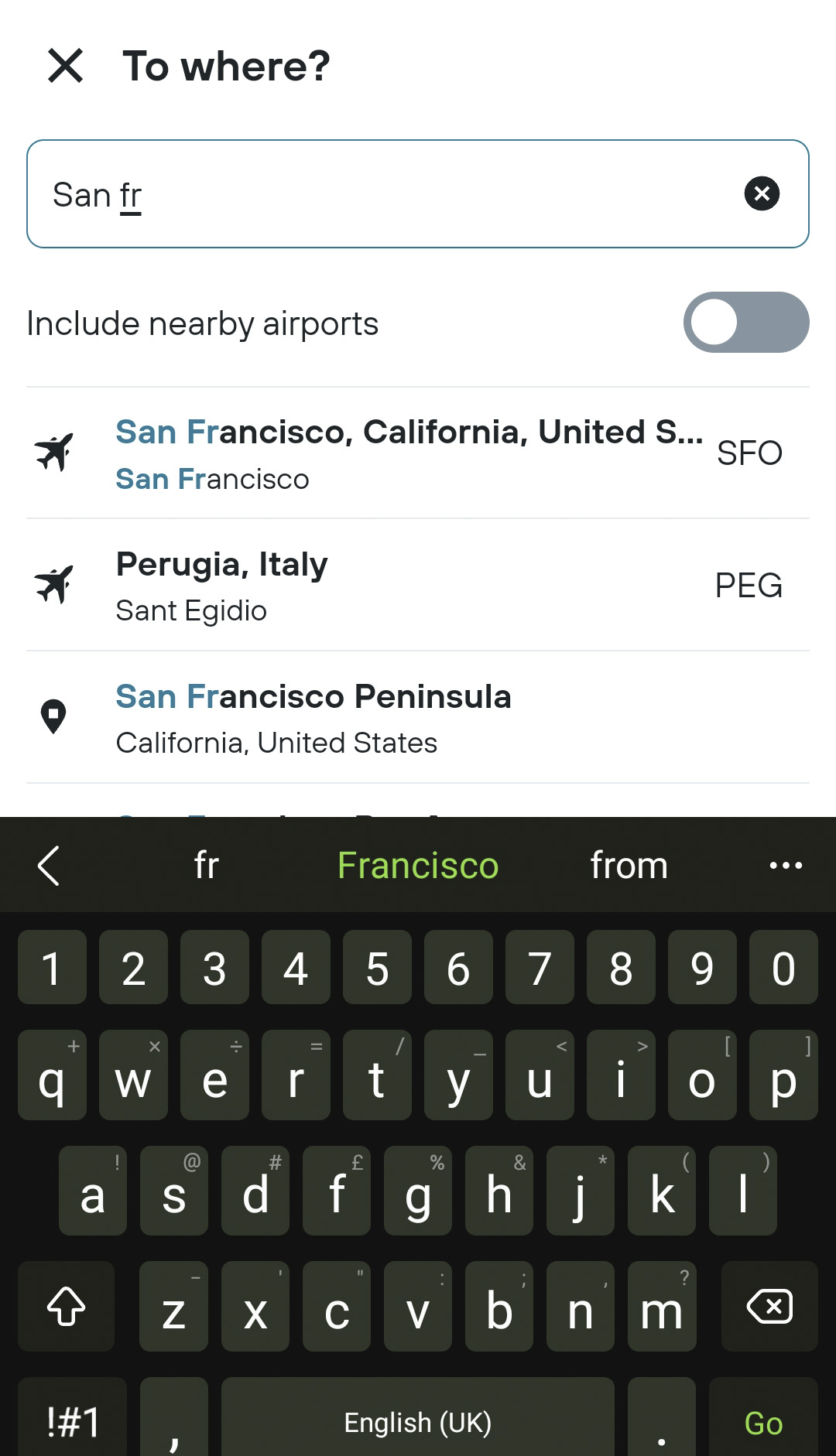Tap the shift key
Viewport: 836px width, 1456px height.
pos(67,1307)
